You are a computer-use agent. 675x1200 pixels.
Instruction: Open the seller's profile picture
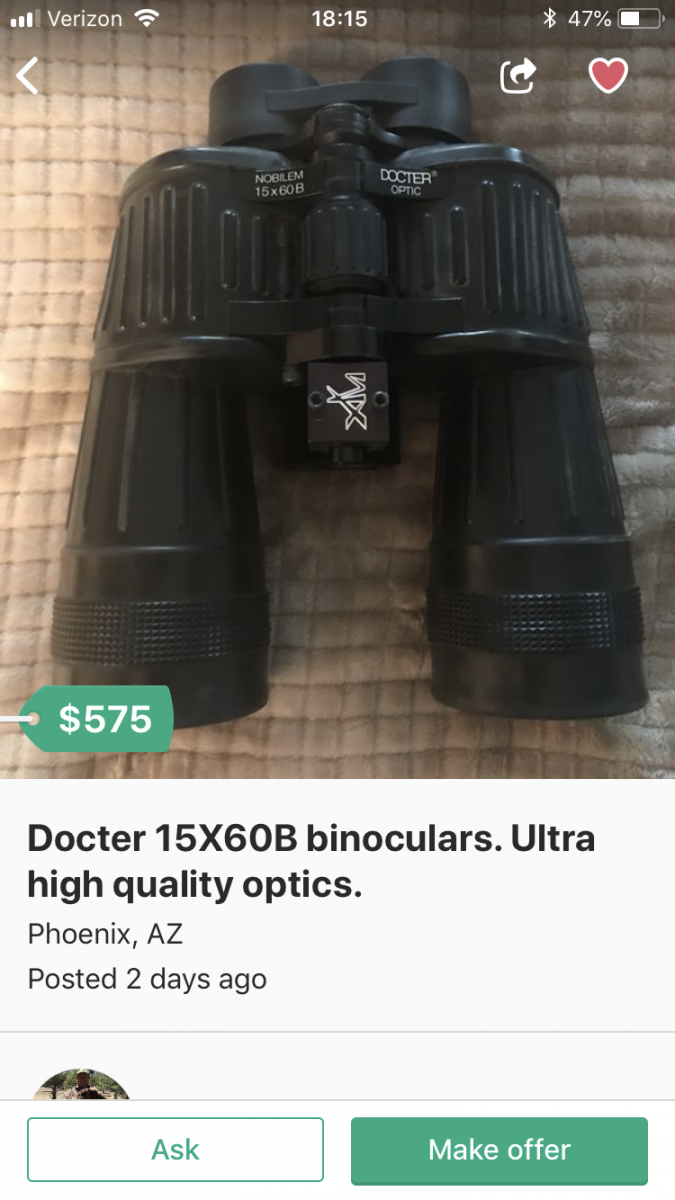pos(82,1084)
